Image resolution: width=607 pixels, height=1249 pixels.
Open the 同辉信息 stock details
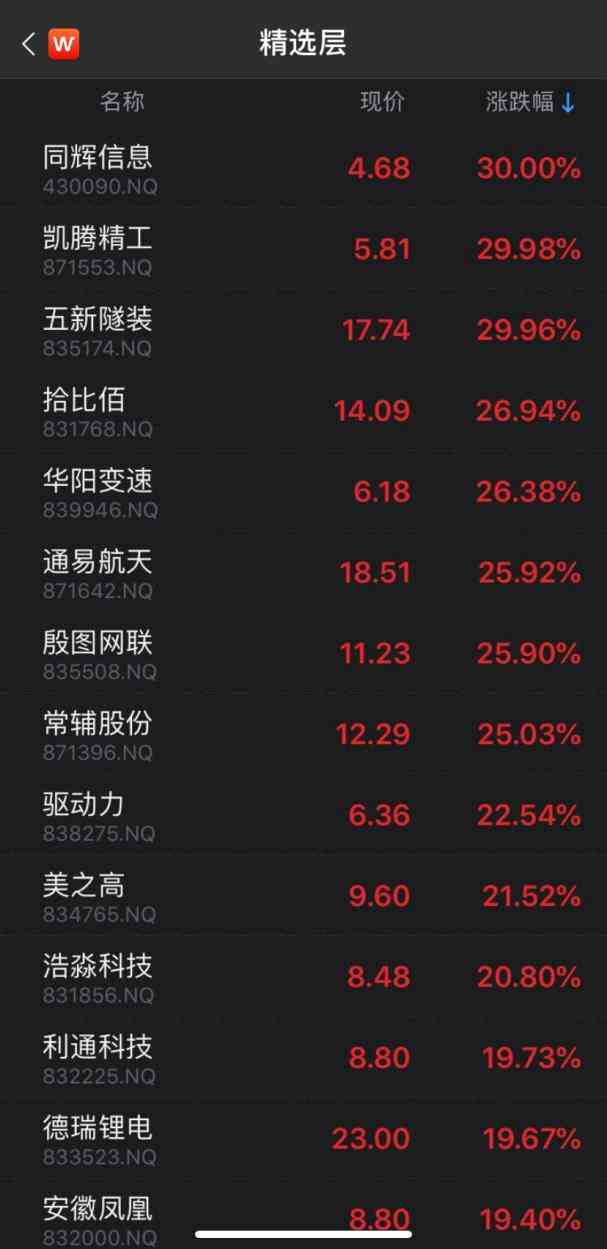pyautogui.click(x=98, y=167)
